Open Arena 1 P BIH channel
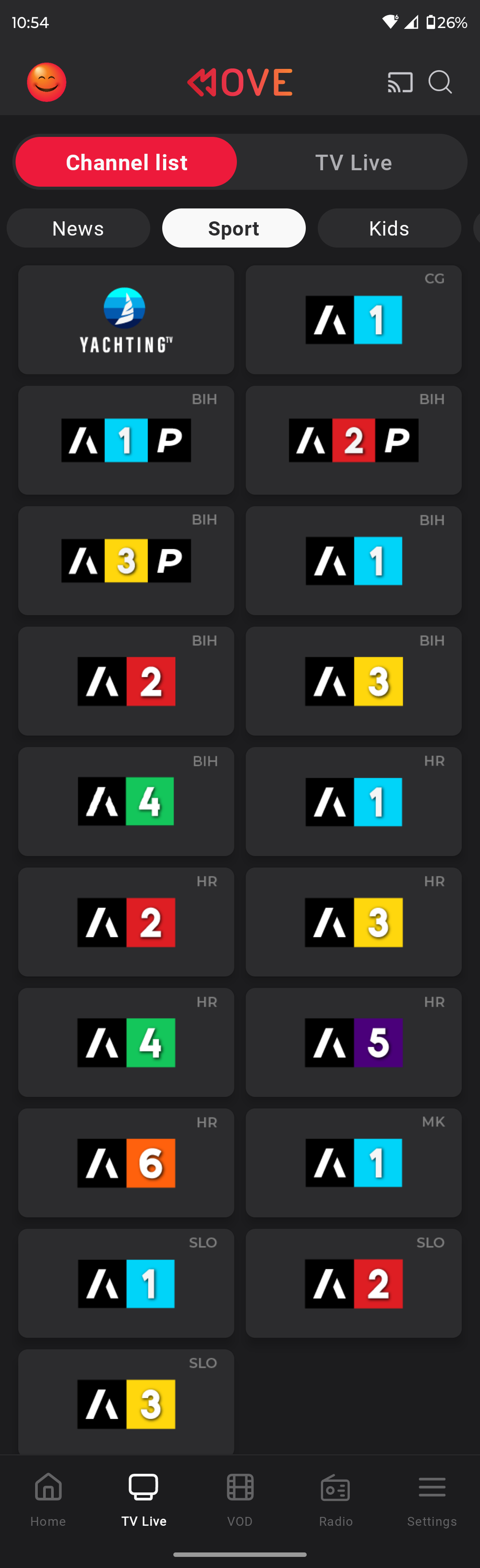Viewport: 480px width, 1568px height. pyautogui.click(x=126, y=440)
